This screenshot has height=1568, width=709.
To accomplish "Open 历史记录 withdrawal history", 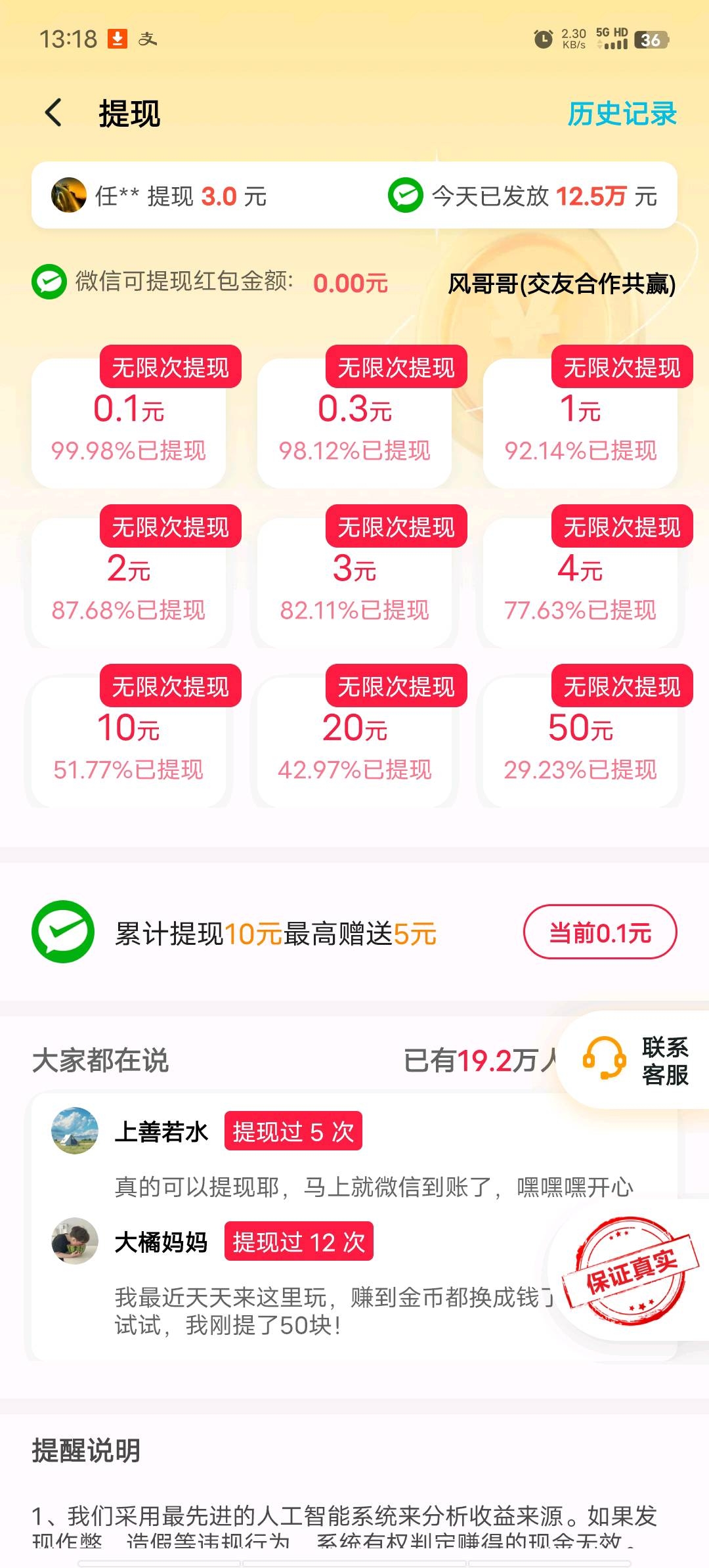I will click(x=622, y=114).
